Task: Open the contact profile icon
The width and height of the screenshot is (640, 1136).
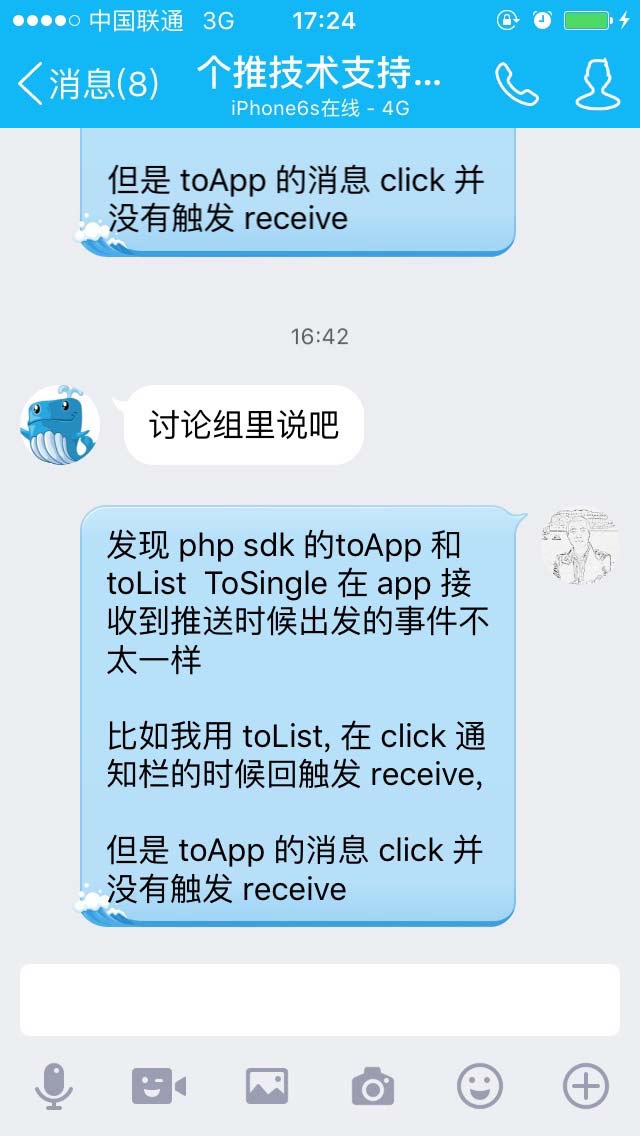Action: 597,85
